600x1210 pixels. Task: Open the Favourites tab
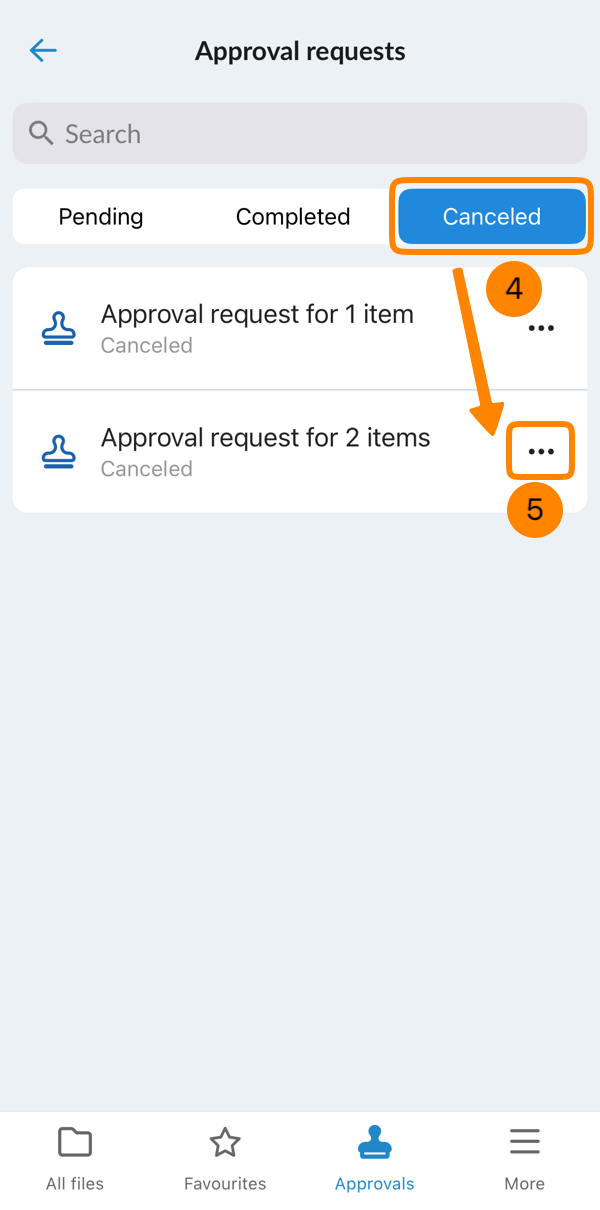[225, 1159]
